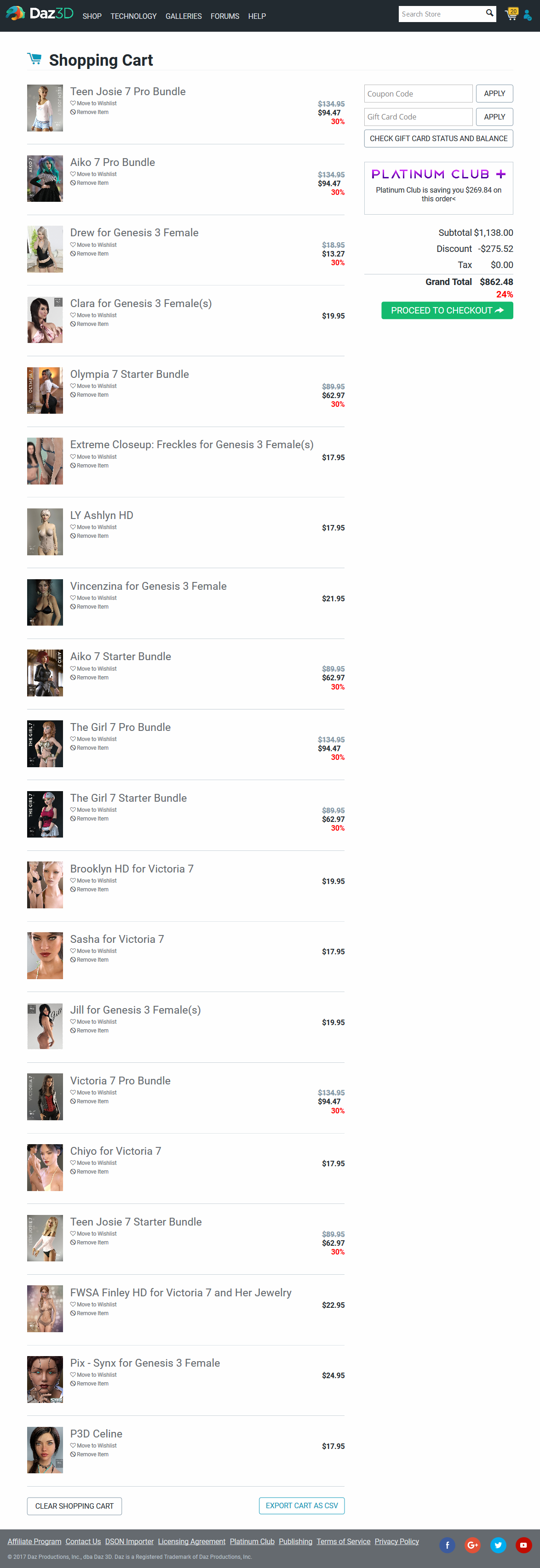Open the FORUMS menu

224,17
